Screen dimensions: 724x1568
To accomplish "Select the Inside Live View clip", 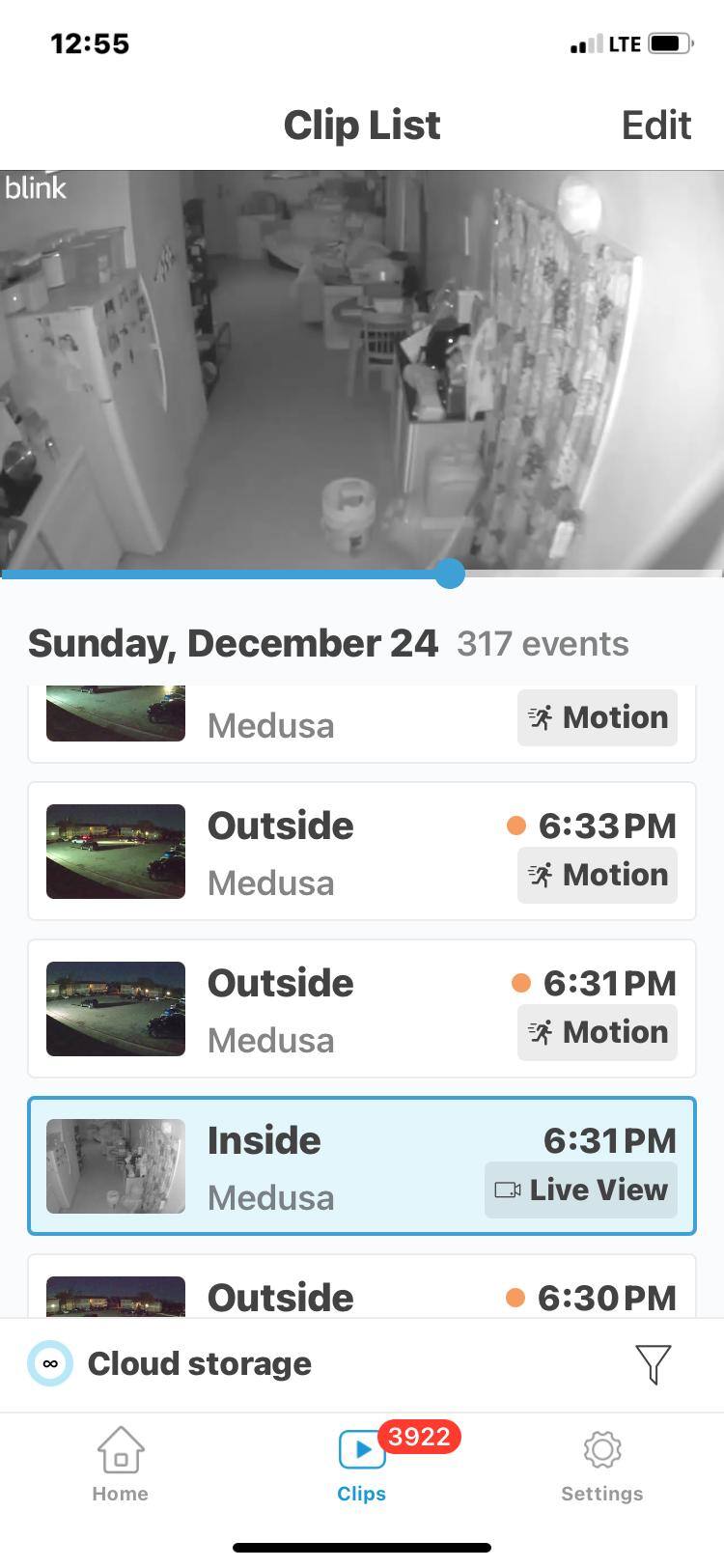I will [x=361, y=1166].
